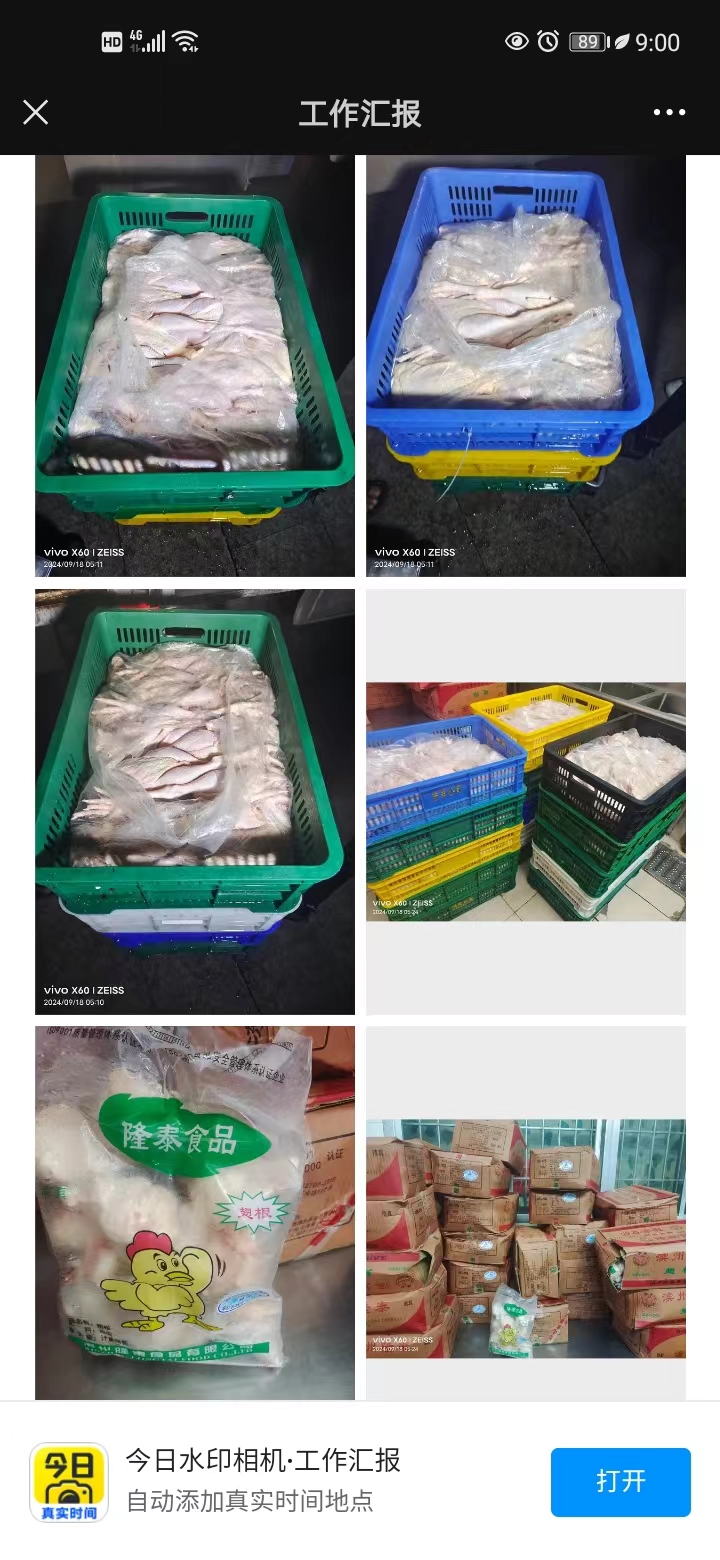The height and width of the screenshot is (1560, 720).
Task: Open the photo of stacked colorful crates
Action: point(525,800)
